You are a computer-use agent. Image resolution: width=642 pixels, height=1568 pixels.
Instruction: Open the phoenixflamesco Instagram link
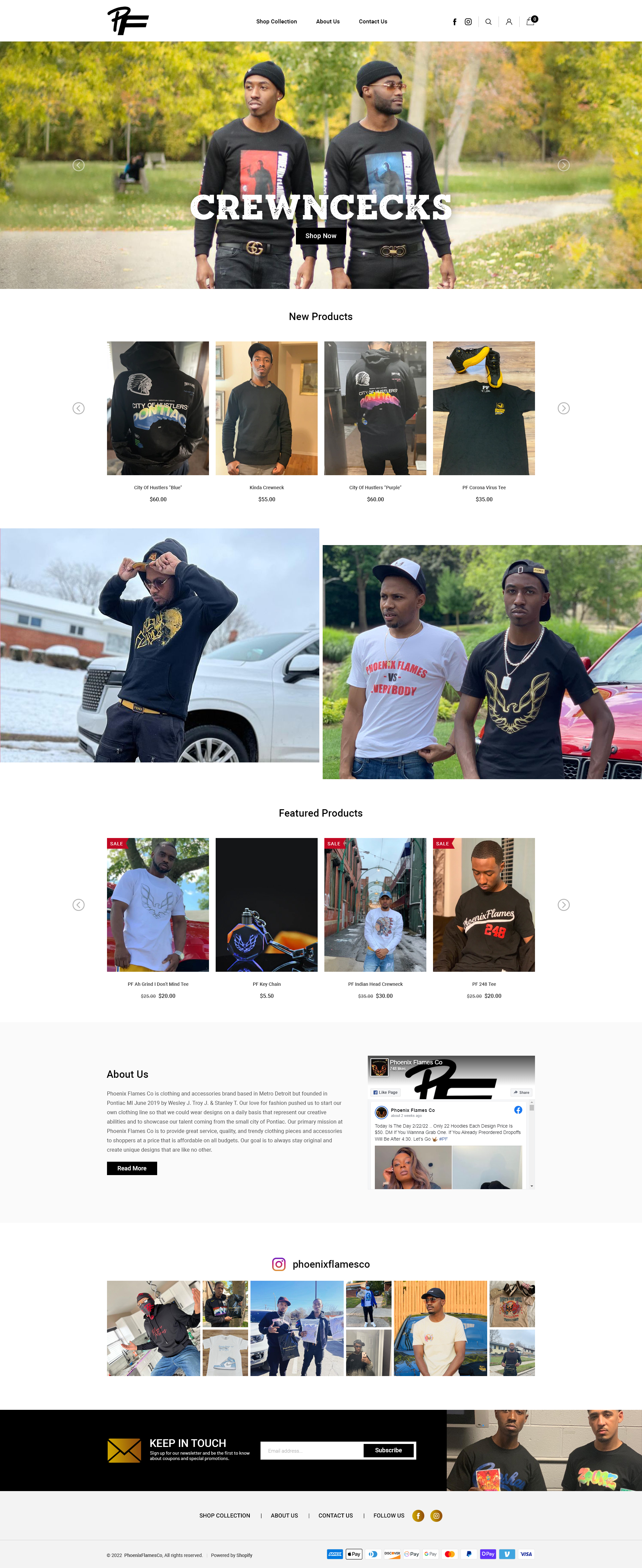click(330, 1264)
